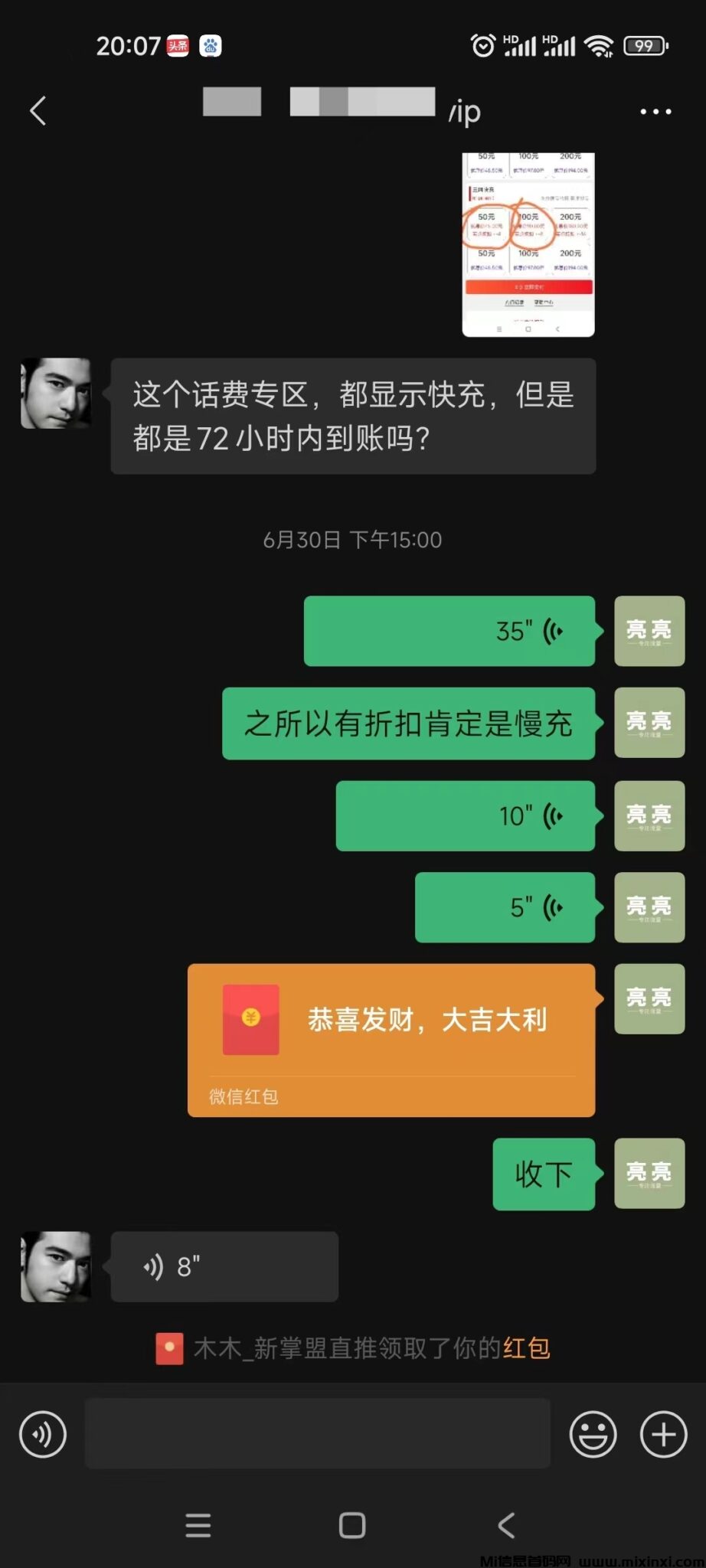This screenshot has height=1568, width=706.
Task: Tap the plus icon for more attachments
Action: point(660,1433)
